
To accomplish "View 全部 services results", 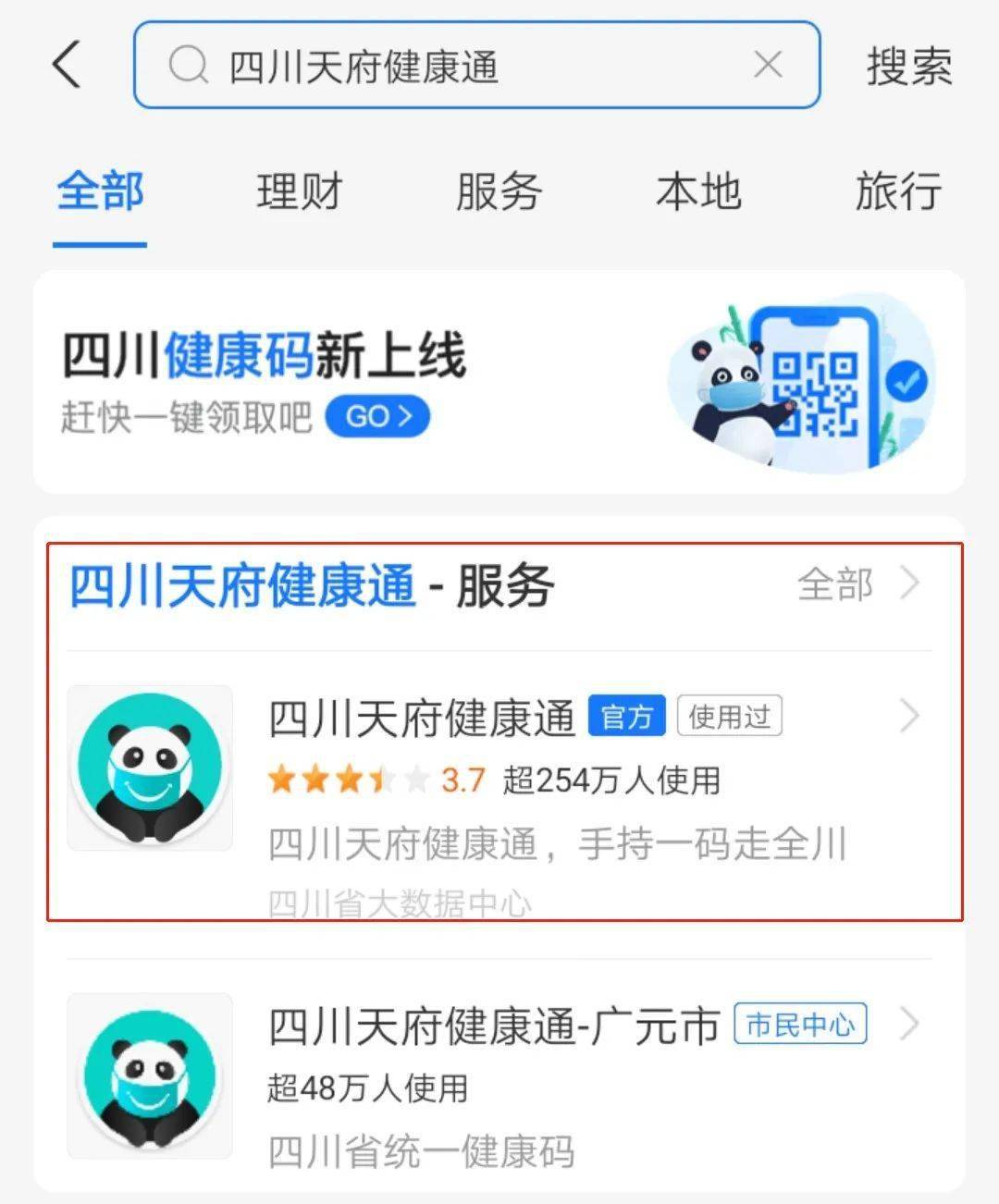I will pyautogui.click(x=857, y=584).
